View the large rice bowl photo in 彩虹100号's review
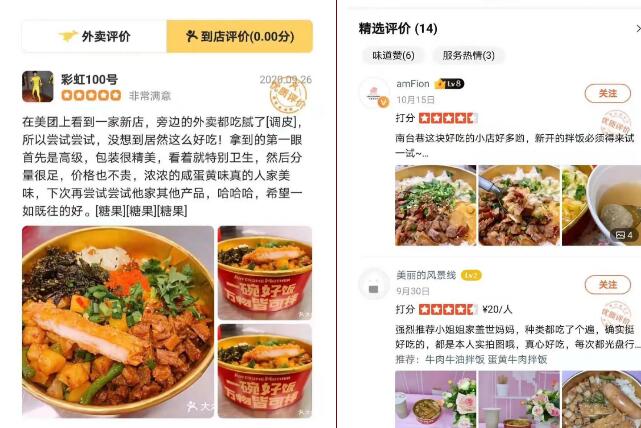 (x=118, y=321)
